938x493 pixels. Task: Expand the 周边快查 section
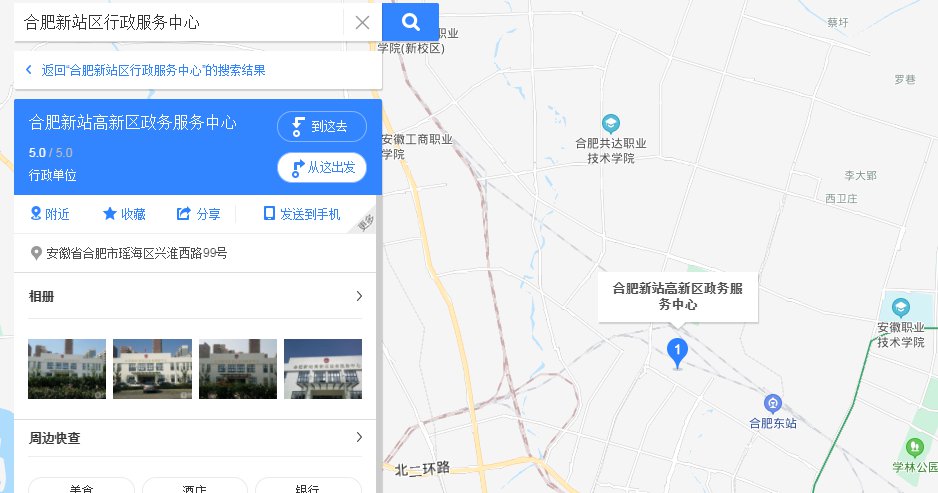tap(359, 437)
